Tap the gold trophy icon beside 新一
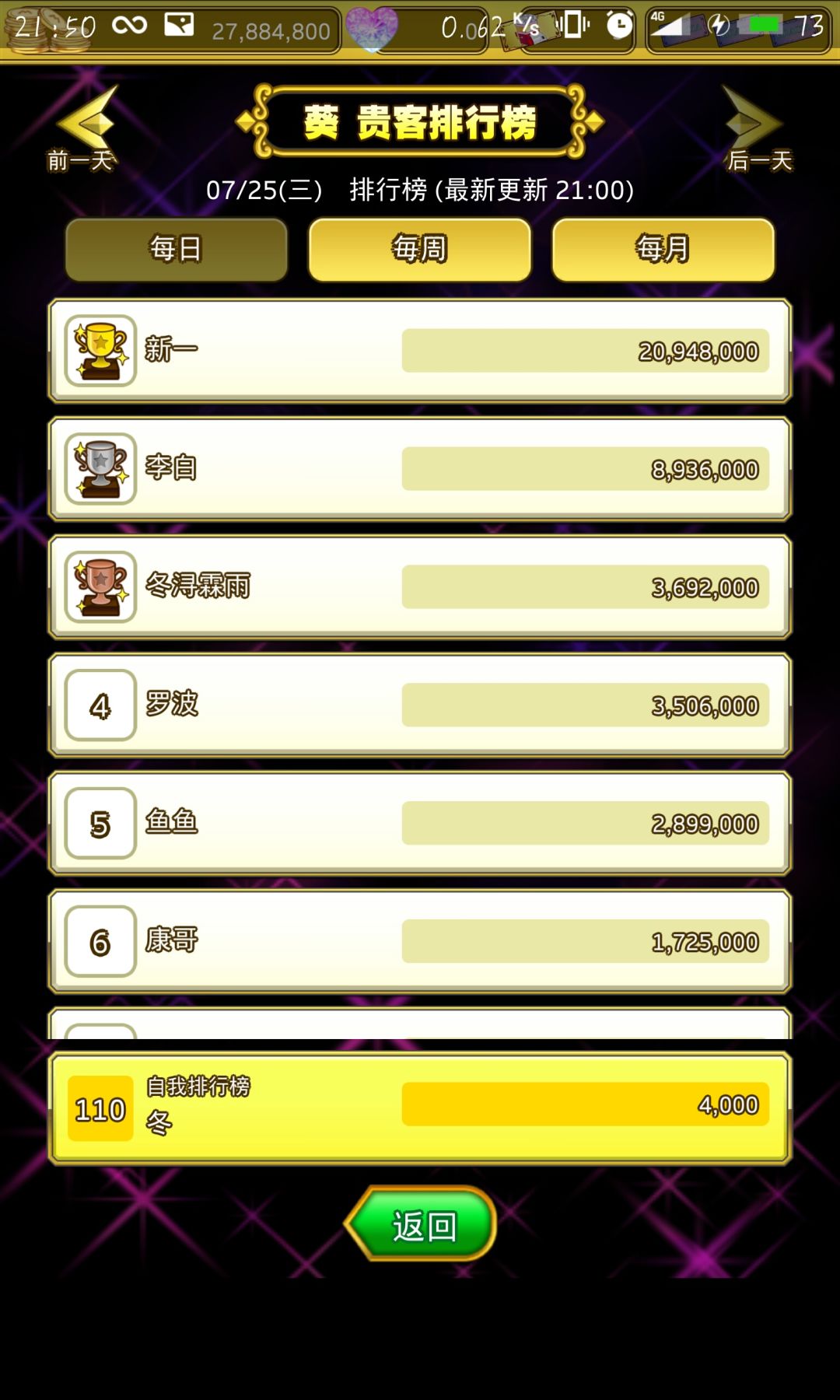The image size is (840, 1400). tap(100, 351)
